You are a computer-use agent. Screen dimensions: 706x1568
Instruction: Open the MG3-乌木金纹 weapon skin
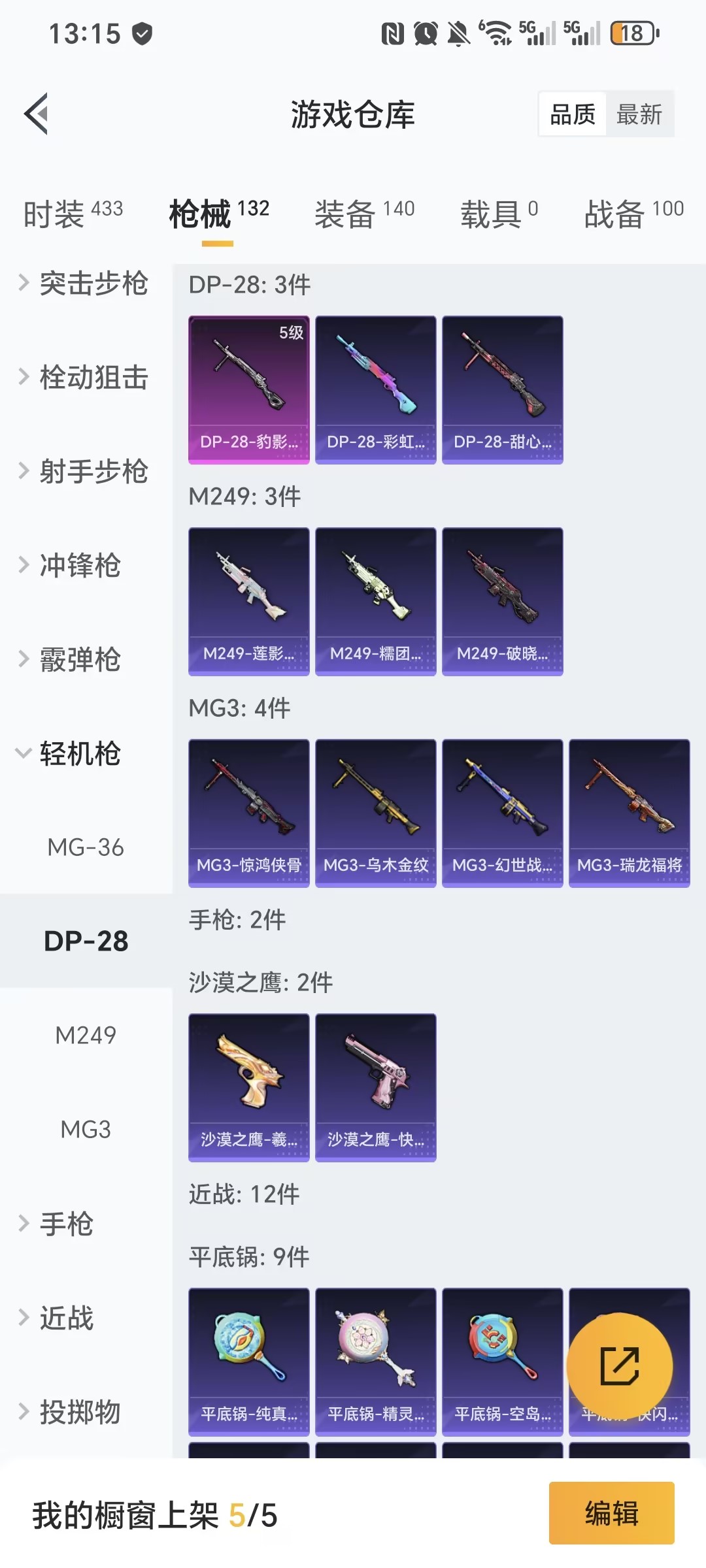click(375, 812)
